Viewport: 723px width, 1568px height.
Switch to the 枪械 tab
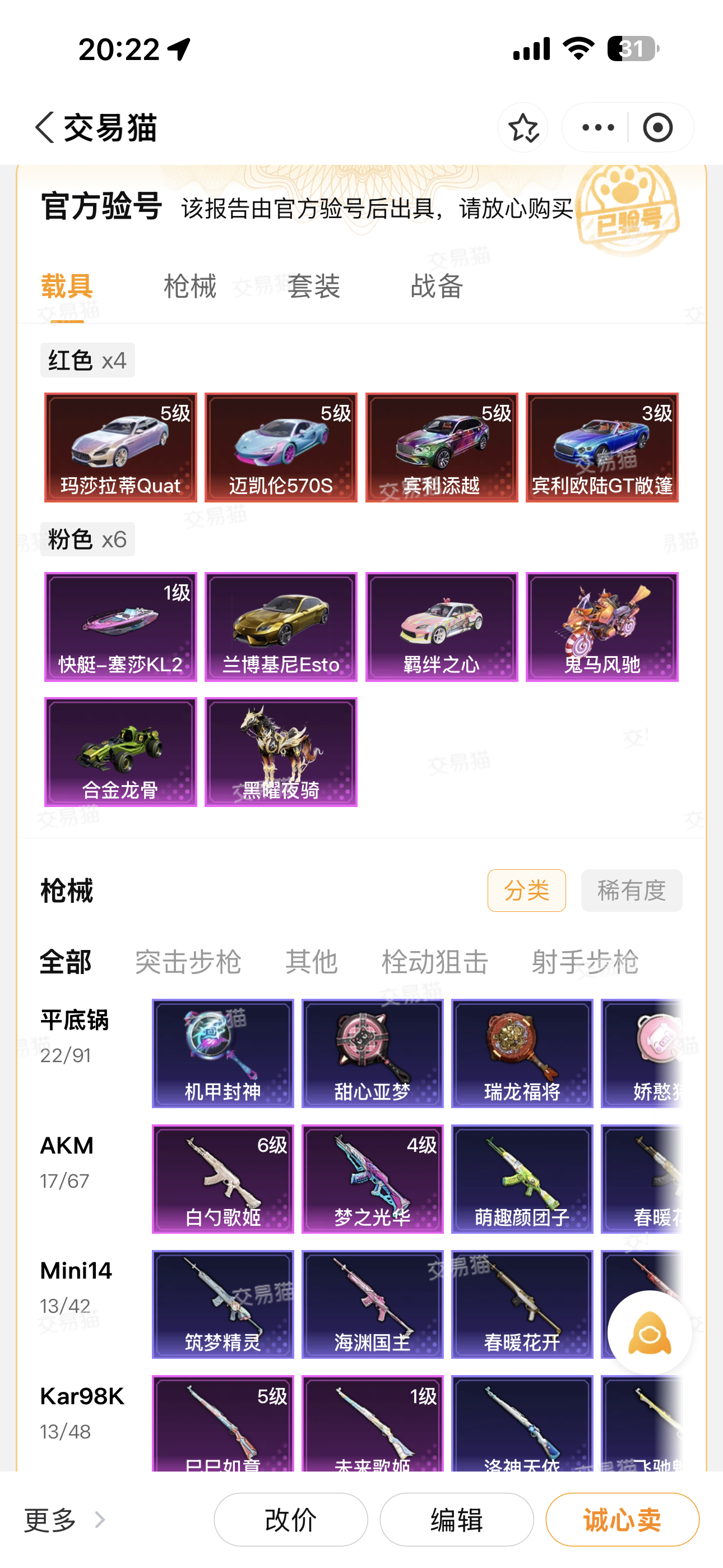190,286
